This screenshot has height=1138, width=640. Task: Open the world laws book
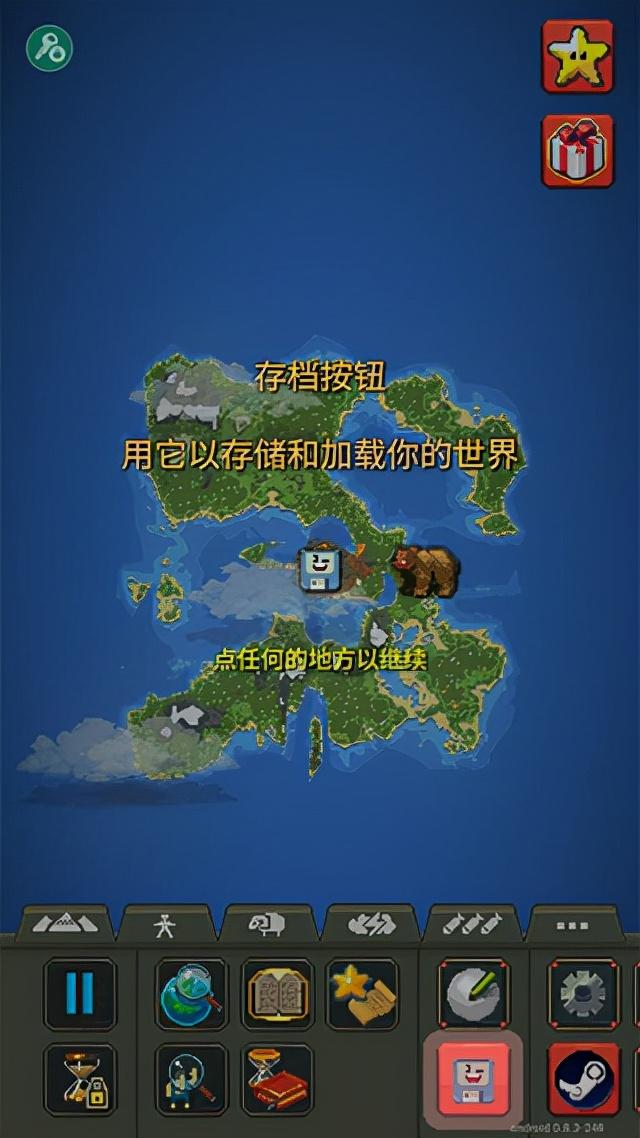coord(277,993)
